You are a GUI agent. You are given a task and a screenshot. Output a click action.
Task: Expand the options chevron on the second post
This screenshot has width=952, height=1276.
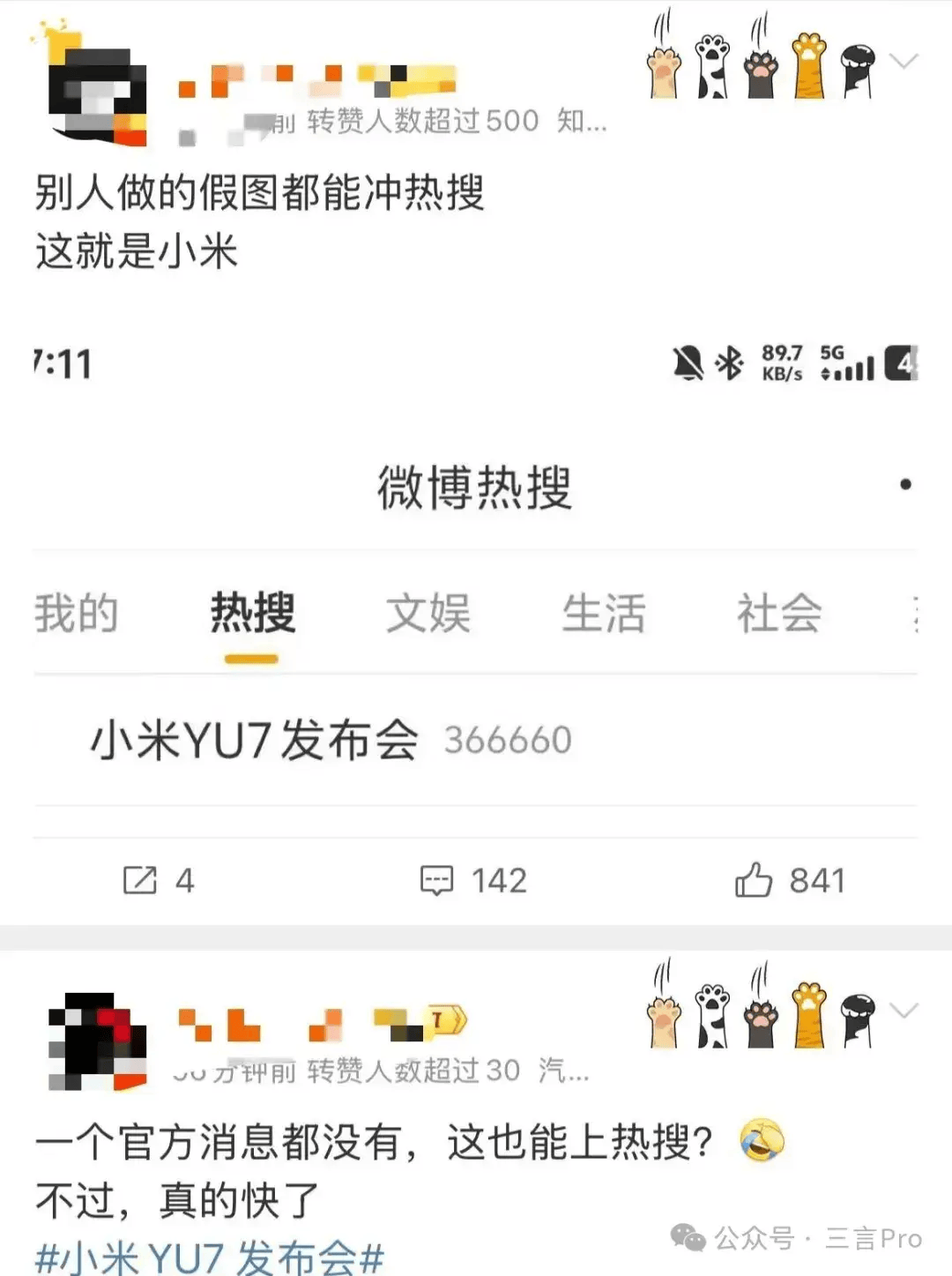pyautogui.click(x=904, y=1010)
